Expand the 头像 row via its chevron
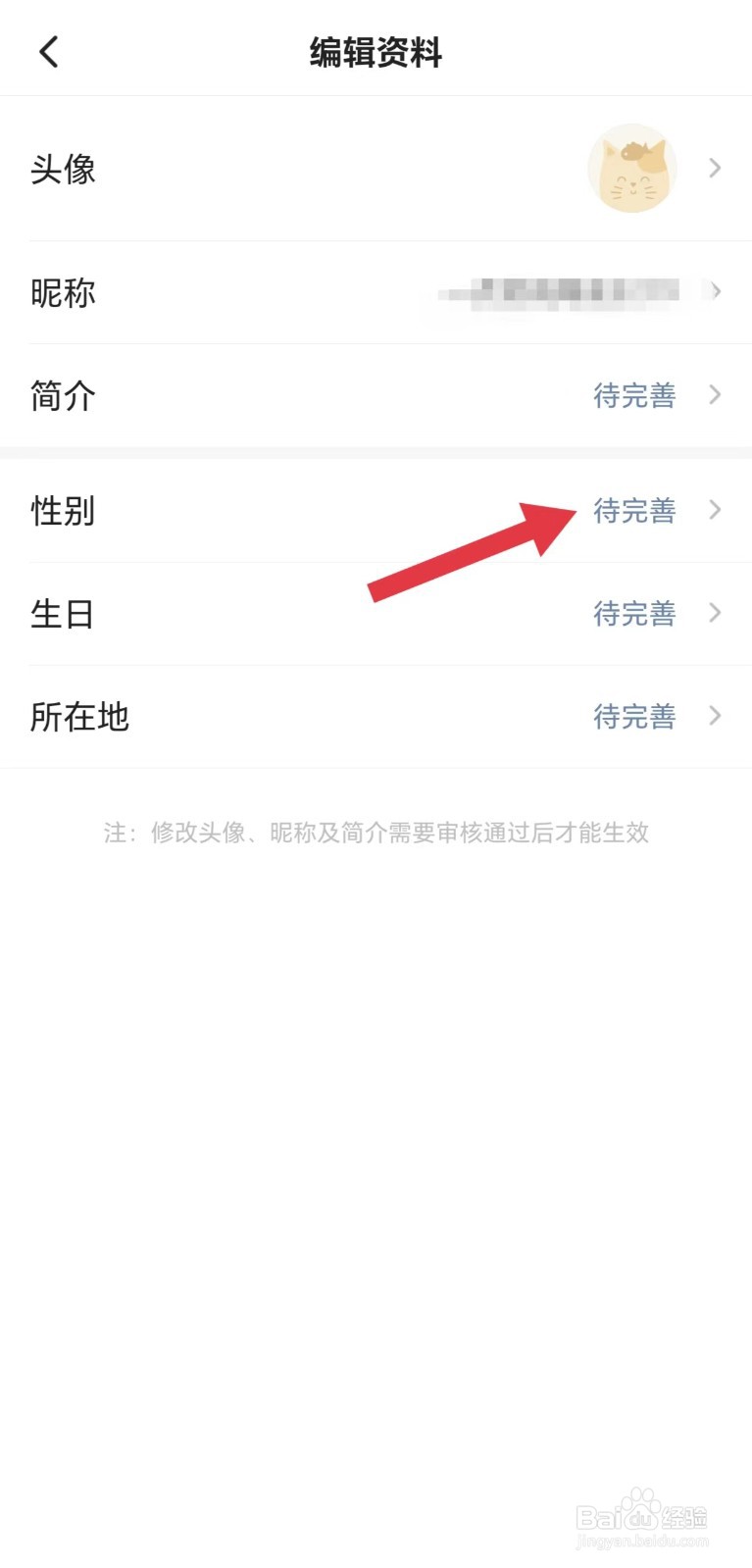 click(715, 168)
